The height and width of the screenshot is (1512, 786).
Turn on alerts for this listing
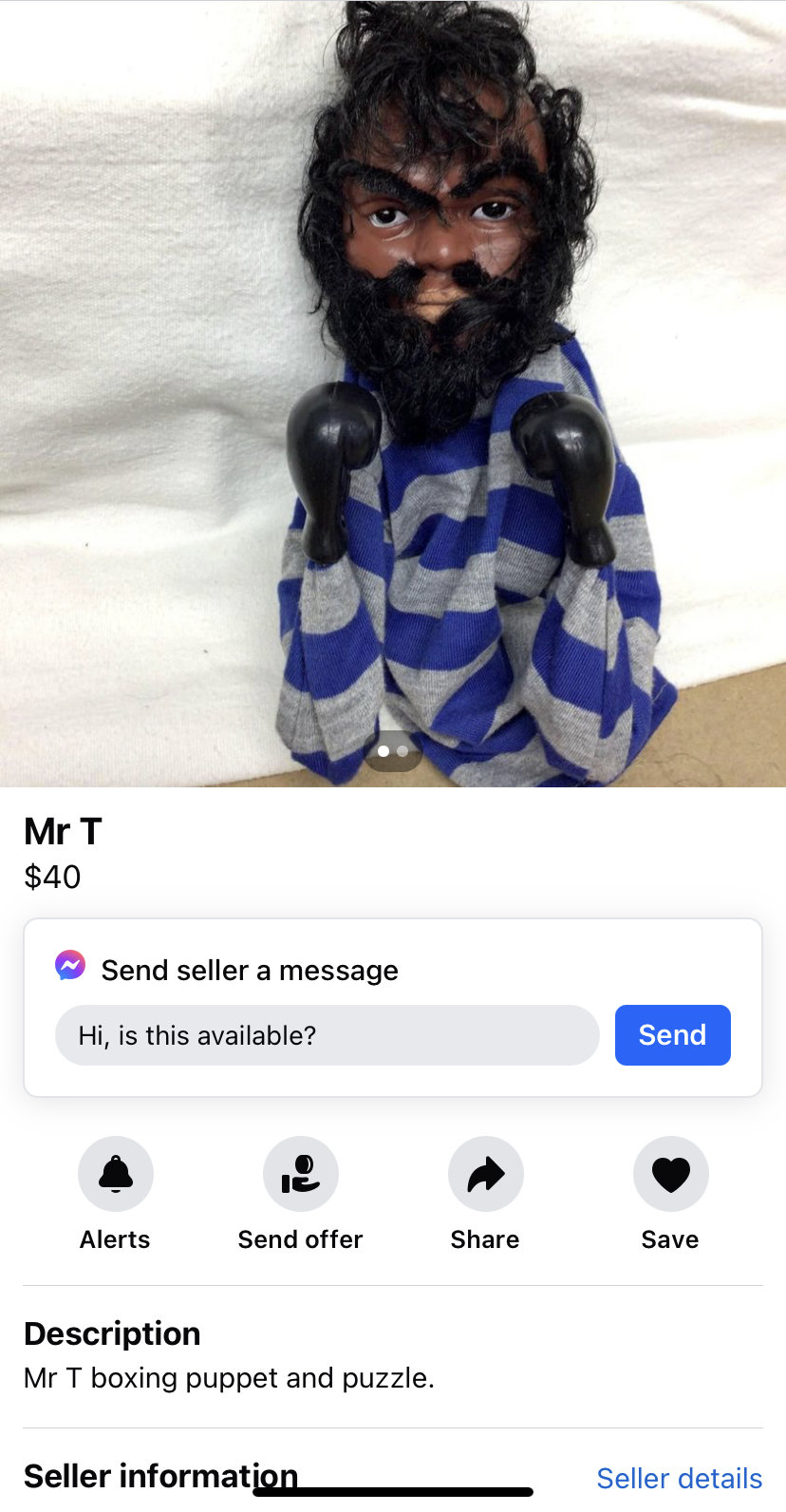(115, 1174)
